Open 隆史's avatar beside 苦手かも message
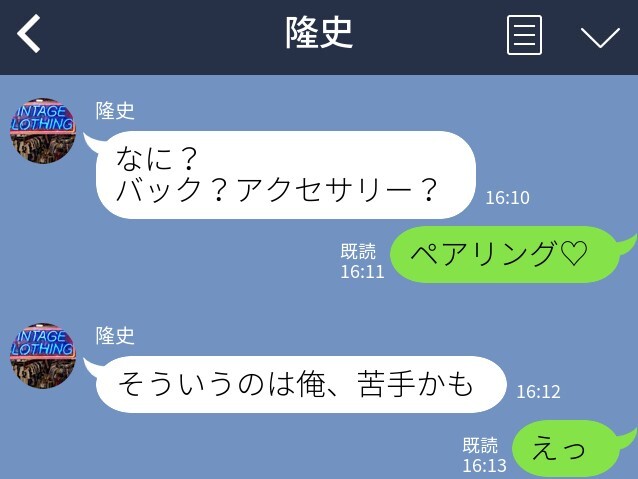Screen dimensions: 638x479 pos(43,355)
